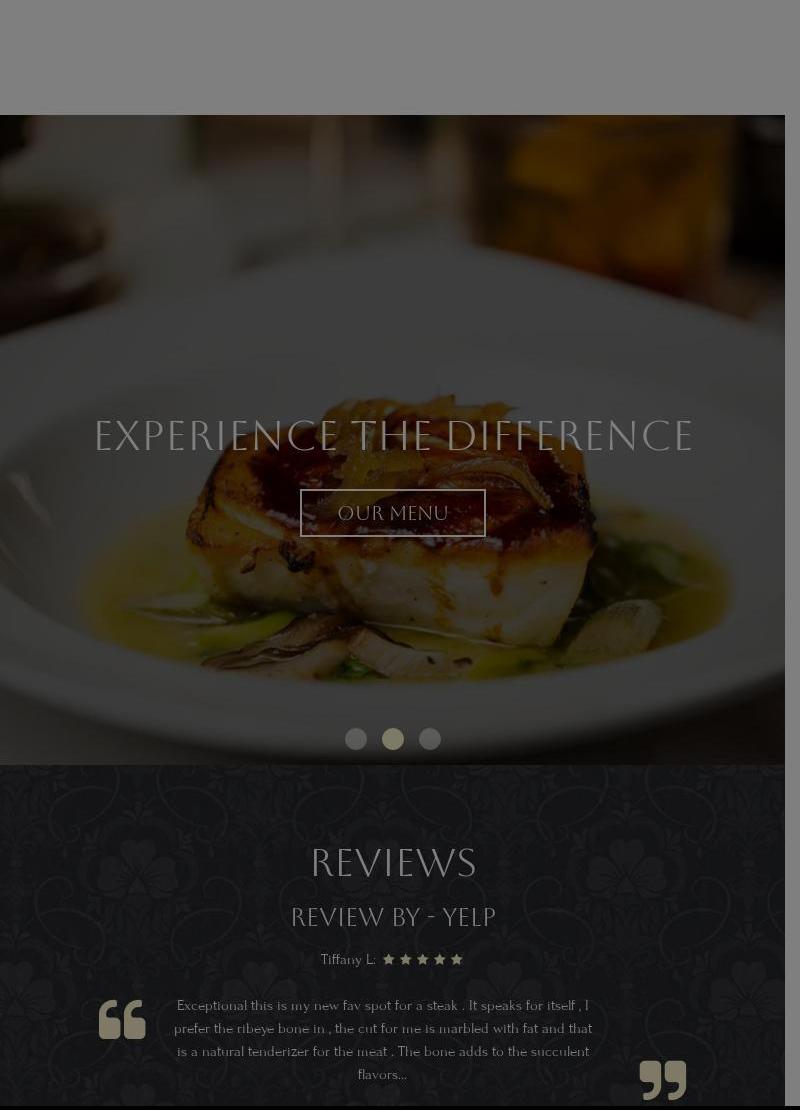Select the first carousel slide dot
Viewport: 800px width, 1110px height.
tap(356, 739)
